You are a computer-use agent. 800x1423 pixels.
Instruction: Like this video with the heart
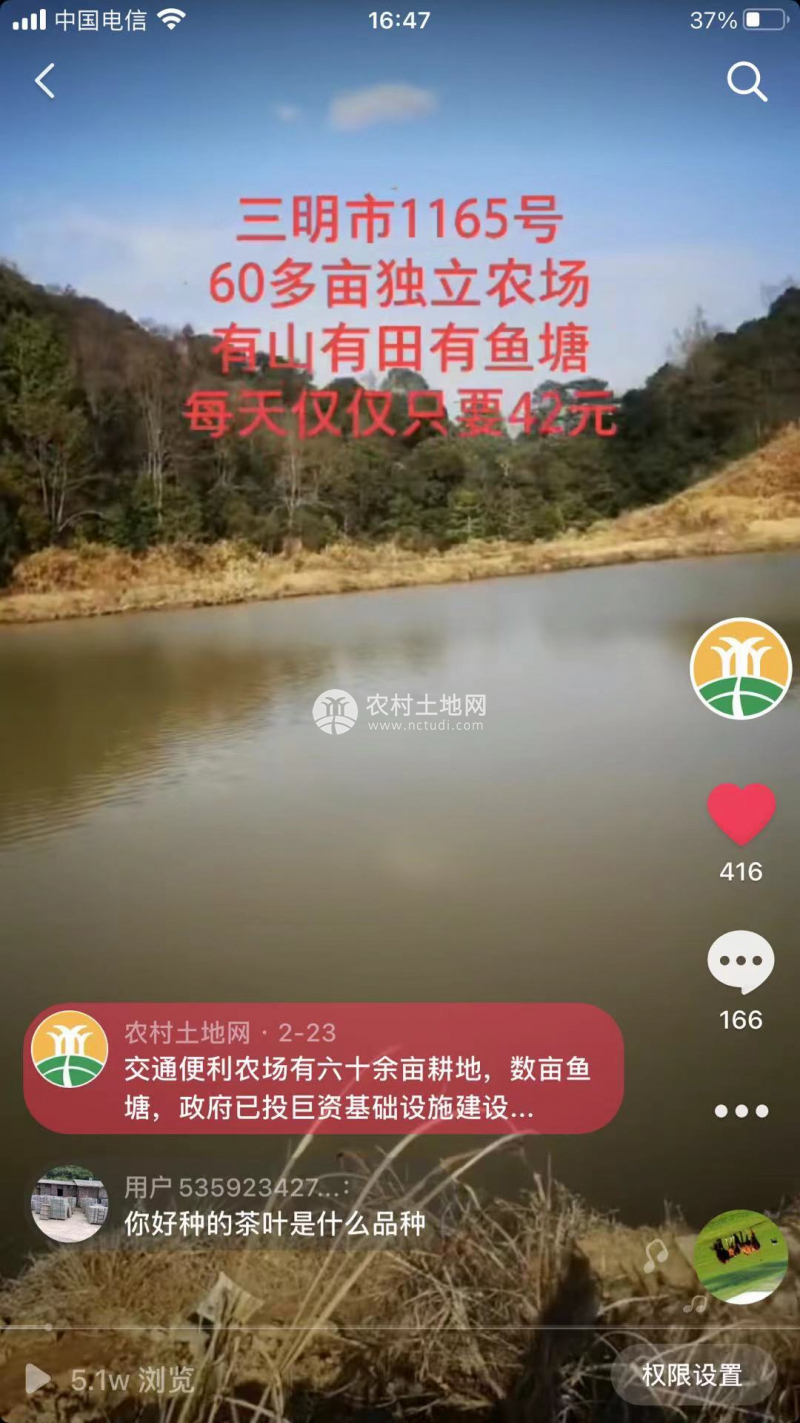pyautogui.click(x=741, y=813)
